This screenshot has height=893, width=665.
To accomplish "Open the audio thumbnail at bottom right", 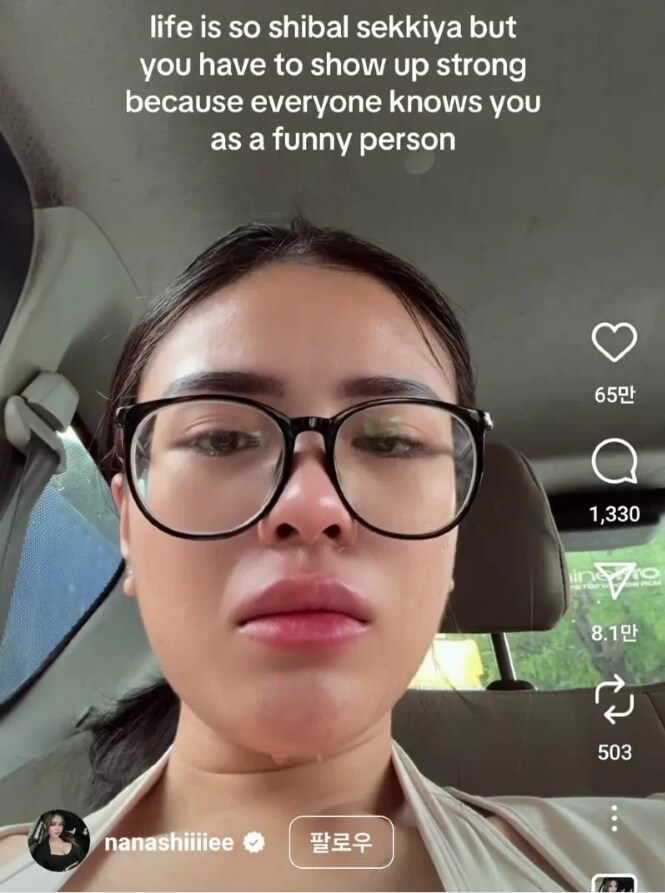I will coord(614,884).
